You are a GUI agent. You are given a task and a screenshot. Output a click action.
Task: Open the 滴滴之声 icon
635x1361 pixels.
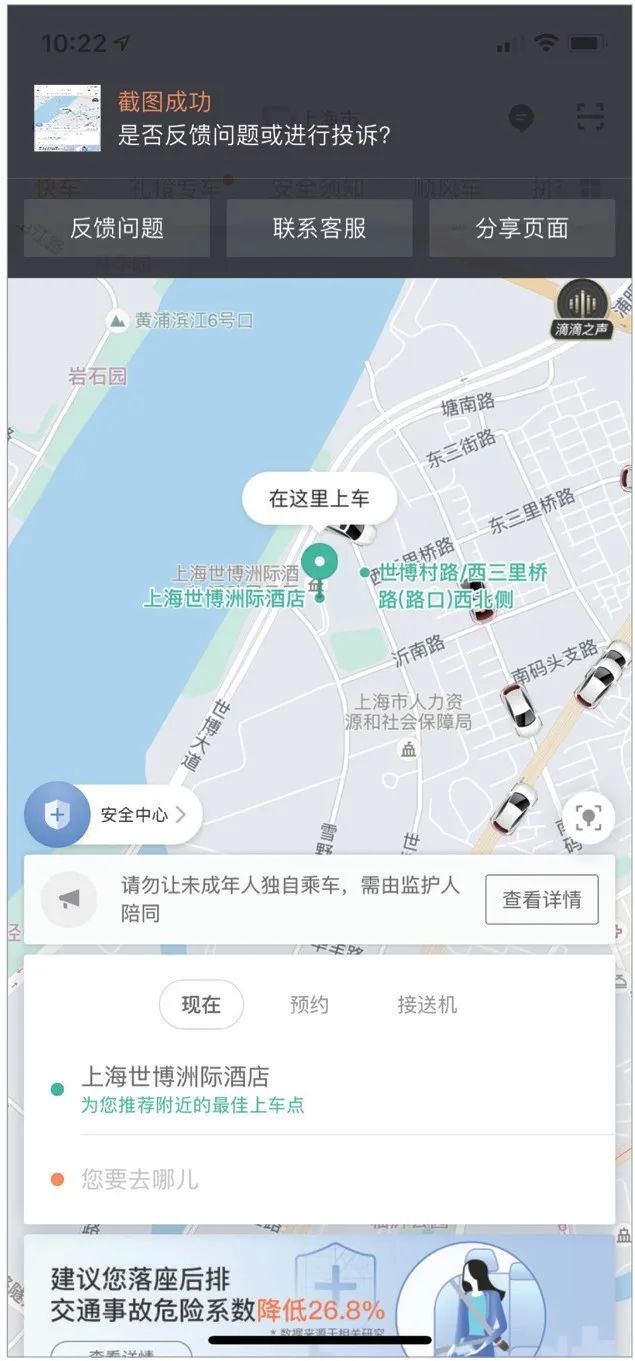(x=581, y=307)
